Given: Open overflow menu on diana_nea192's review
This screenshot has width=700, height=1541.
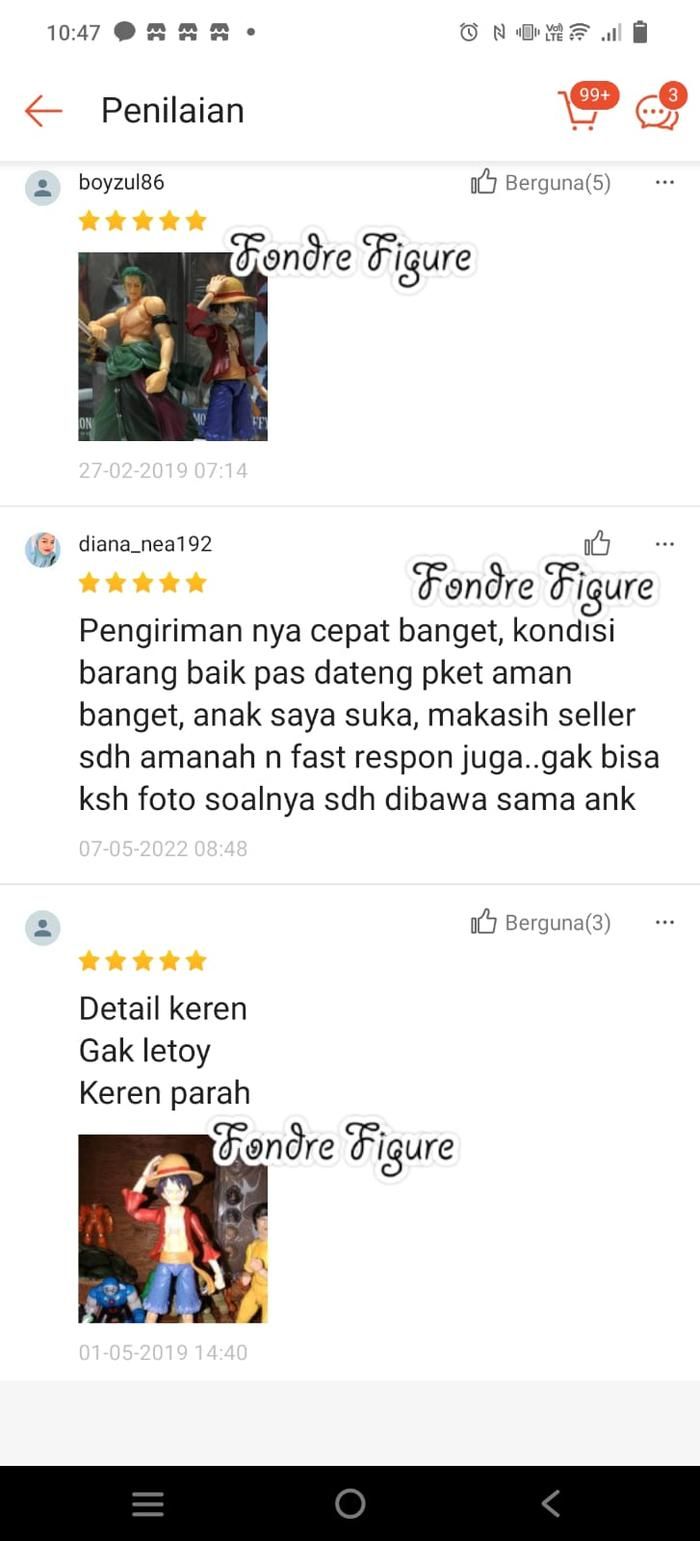Looking at the screenshot, I should (664, 543).
